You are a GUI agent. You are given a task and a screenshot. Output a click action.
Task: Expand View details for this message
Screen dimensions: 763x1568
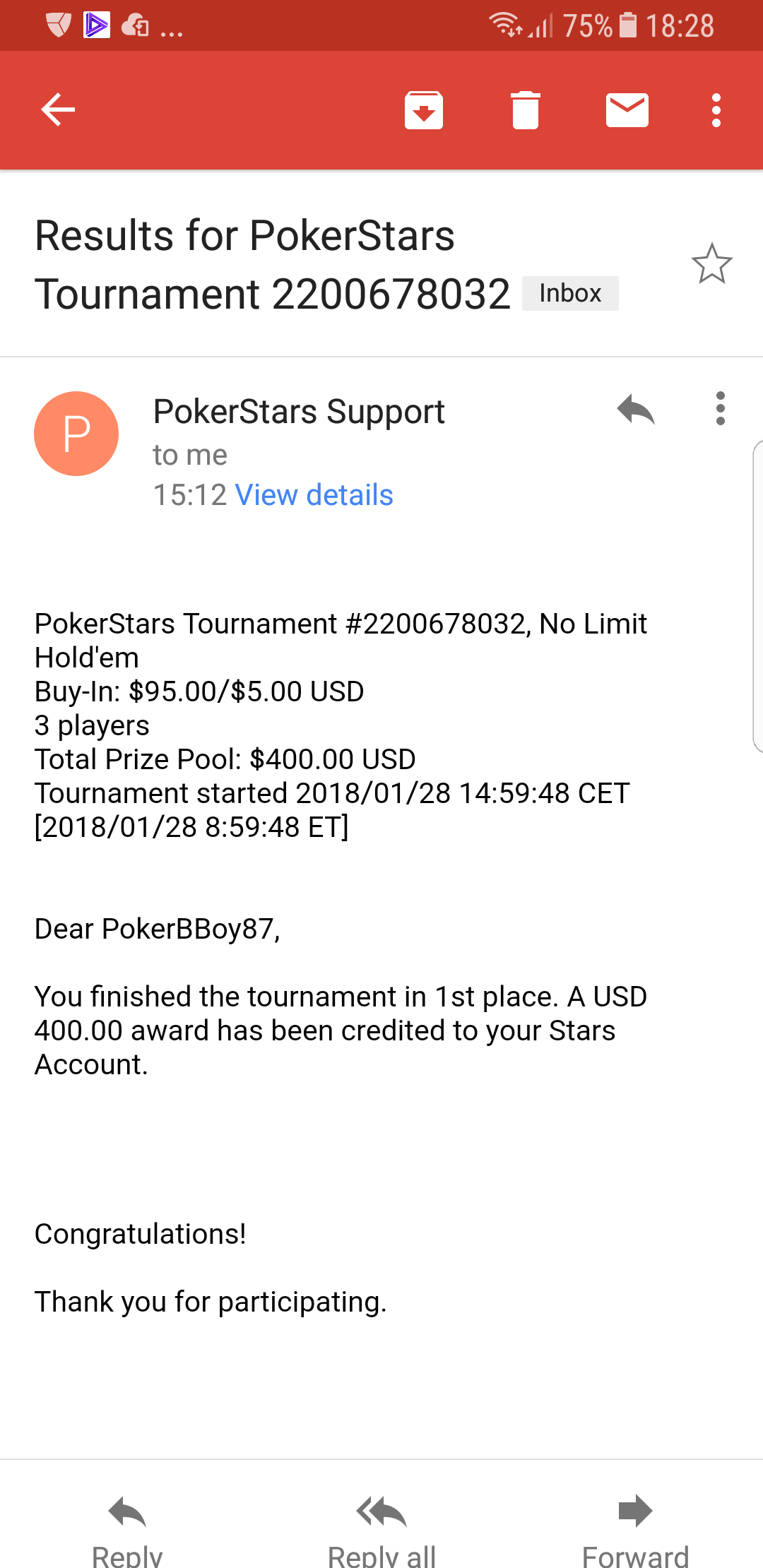[x=314, y=495]
